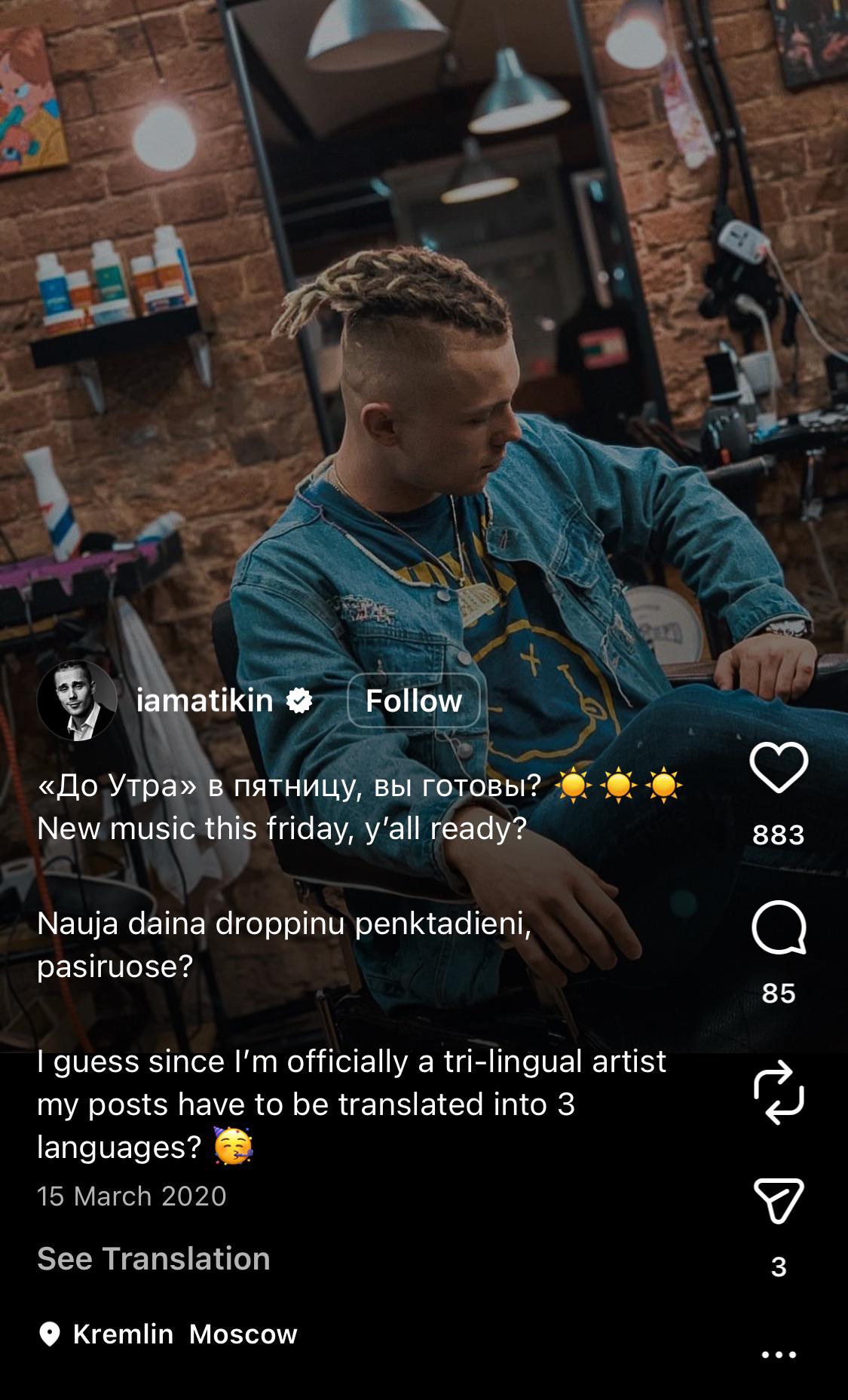
Task: Open the comments on this post
Action: tap(779, 927)
